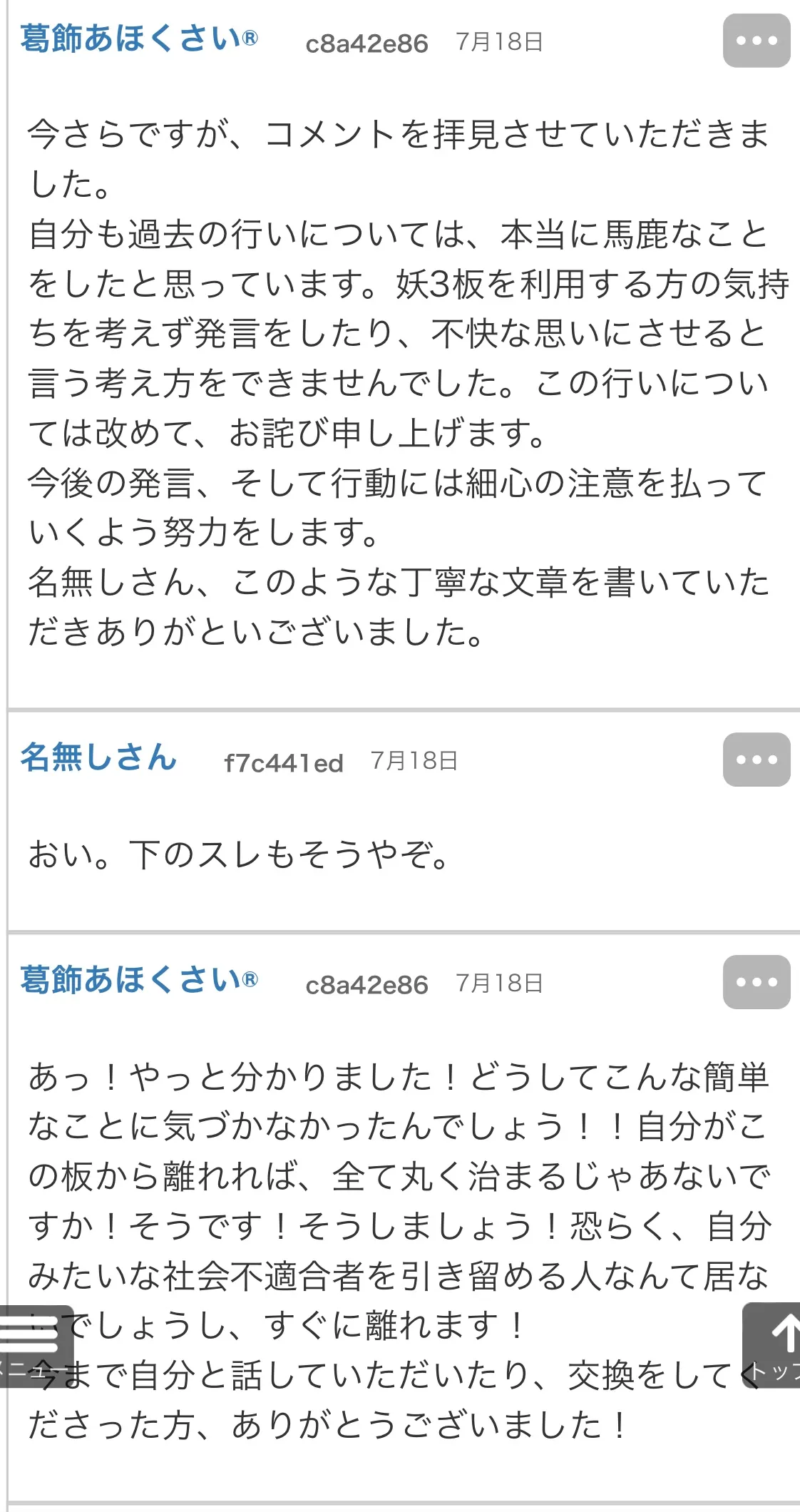Screen dimensions: 800x1512
Task: Open options for the あっ！やっと分かりました comment
Action: coord(757,982)
